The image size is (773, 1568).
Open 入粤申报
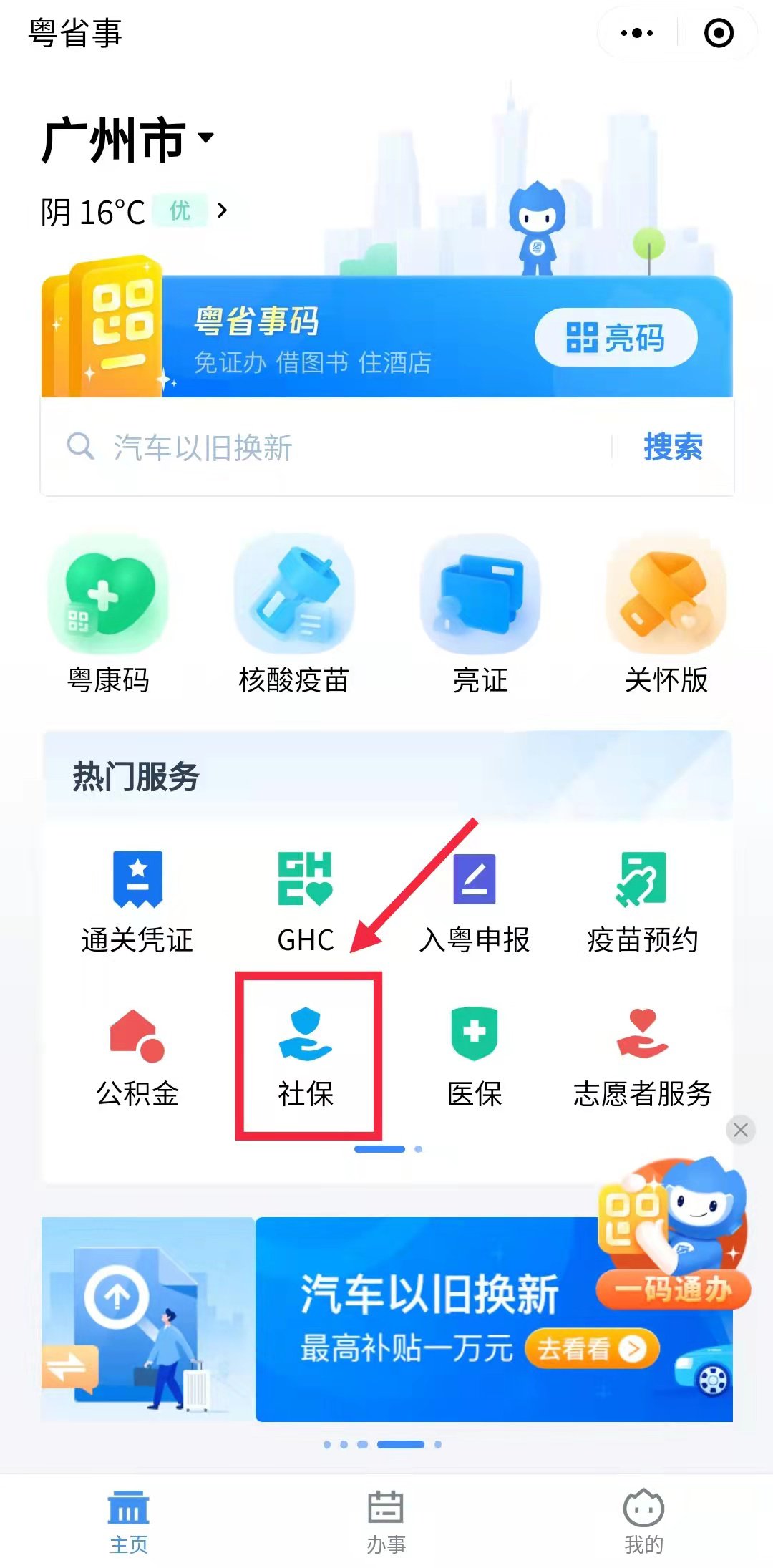point(474,902)
